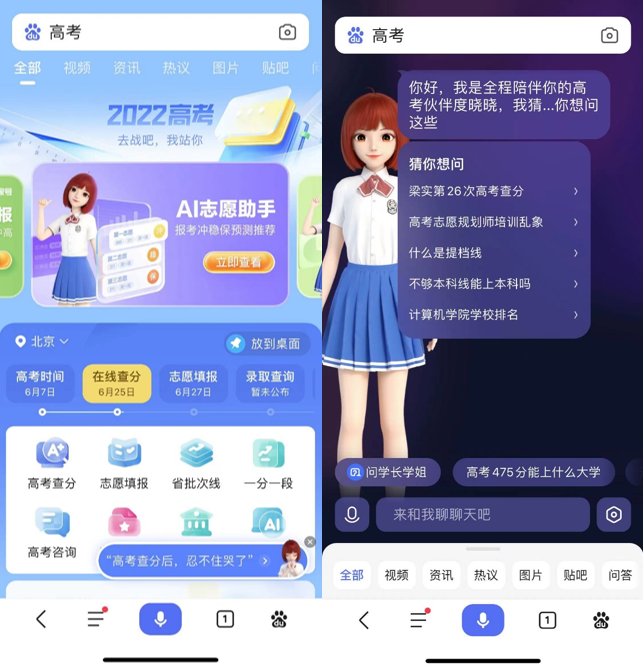Select 录取查询 on the timeline
This screenshot has width=643, height=668.
(x=269, y=384)
